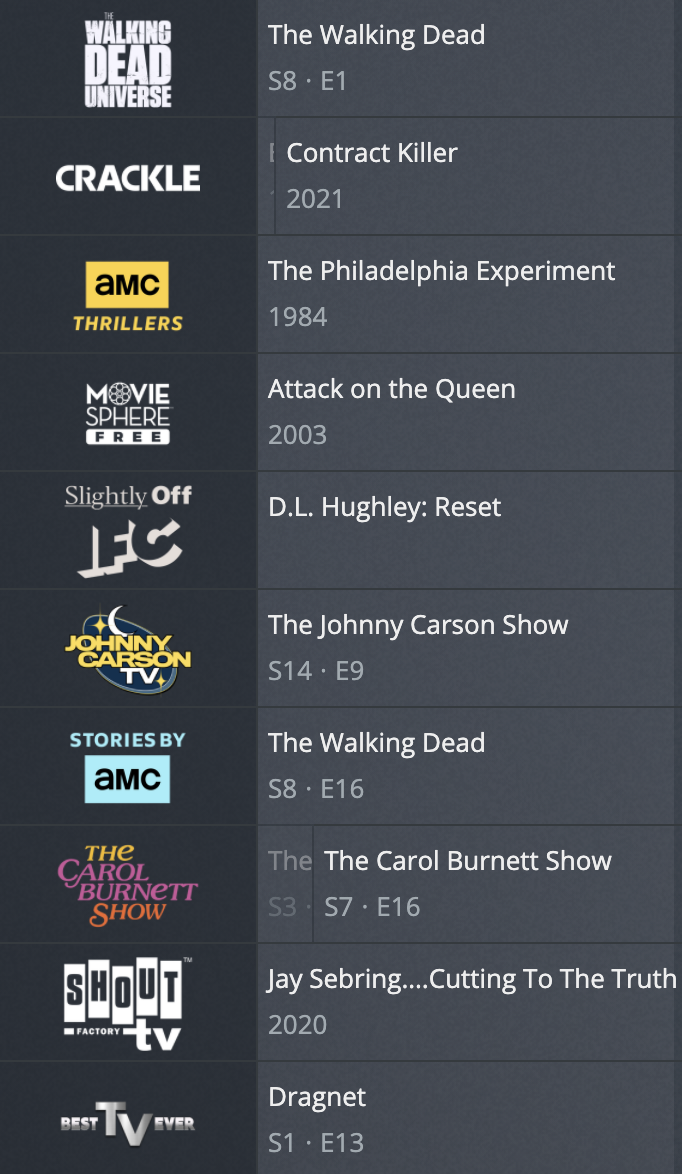
Task: Open the AMC Thrillers channel
Action: click(128, 296)
